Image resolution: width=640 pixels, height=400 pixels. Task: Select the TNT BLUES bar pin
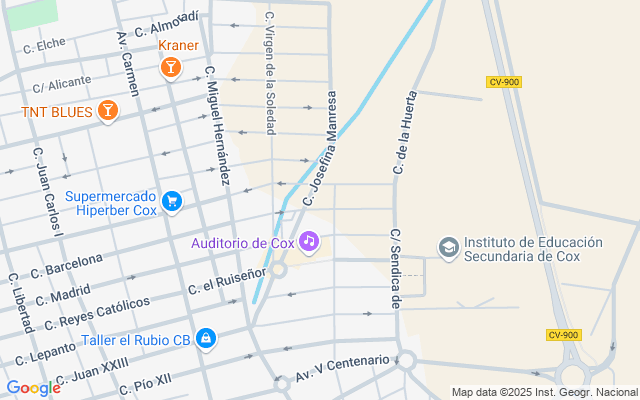(108, 111)
